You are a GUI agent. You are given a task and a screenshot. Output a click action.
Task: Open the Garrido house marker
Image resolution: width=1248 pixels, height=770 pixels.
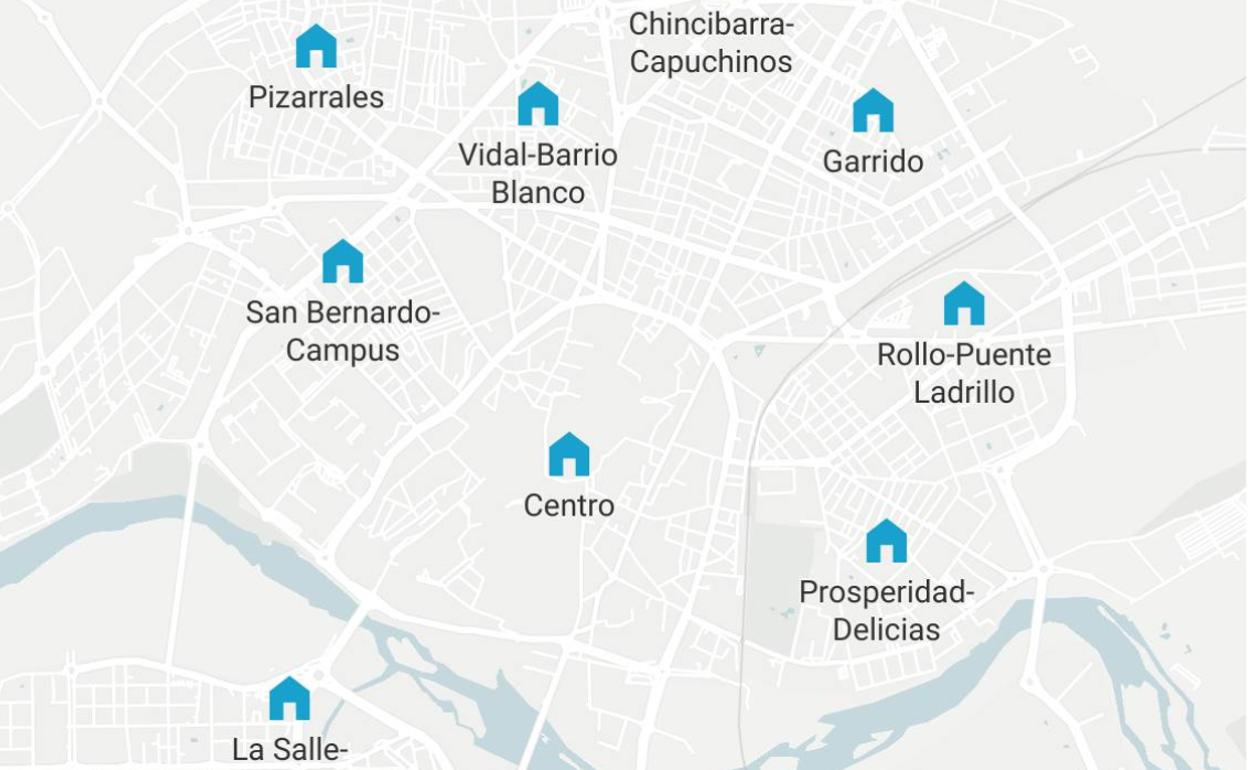[873, 111]
